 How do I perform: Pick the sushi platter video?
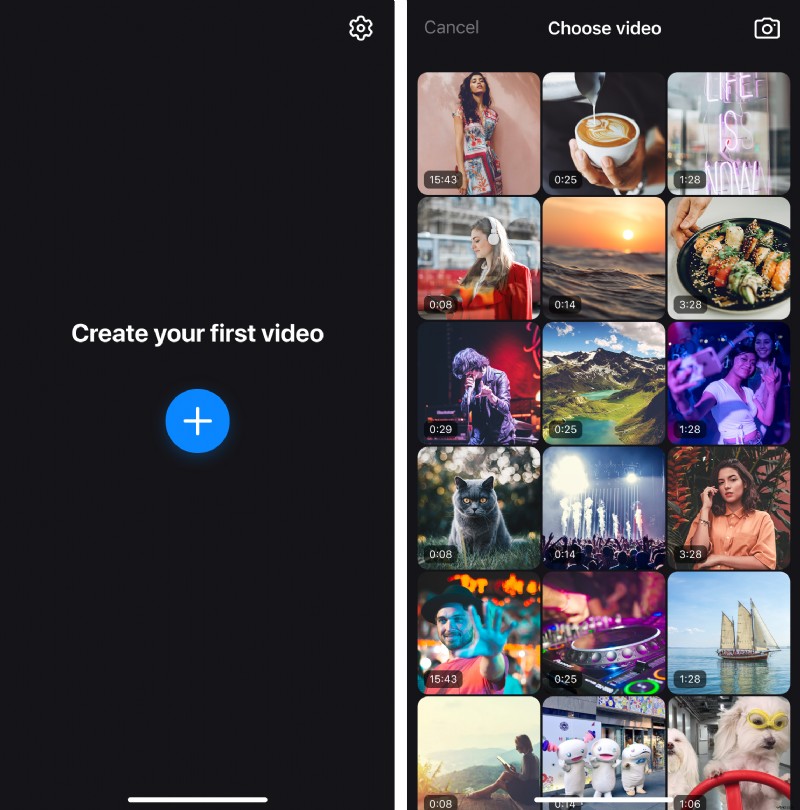[729, 257]
